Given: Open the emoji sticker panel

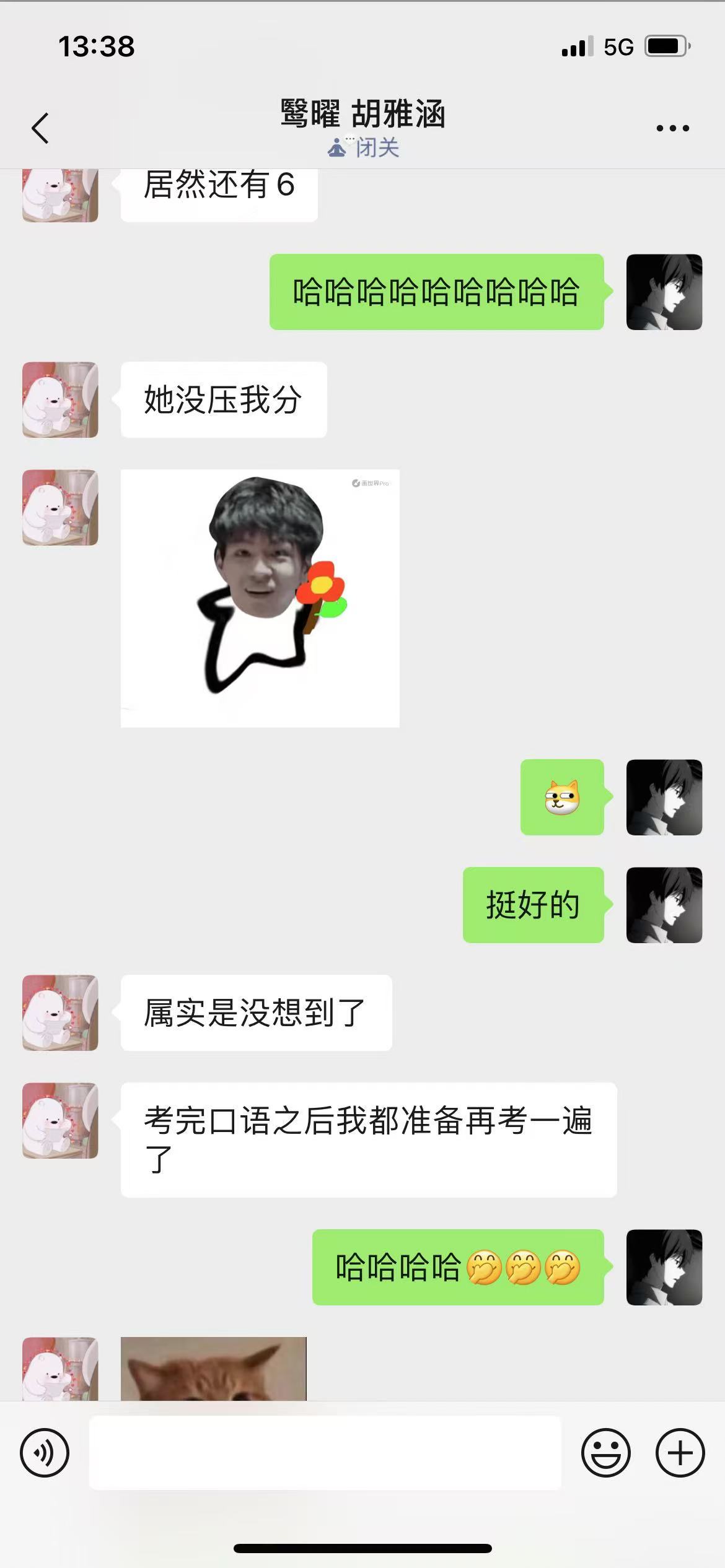Looking at the screenshot, I should pos(605,1453).
